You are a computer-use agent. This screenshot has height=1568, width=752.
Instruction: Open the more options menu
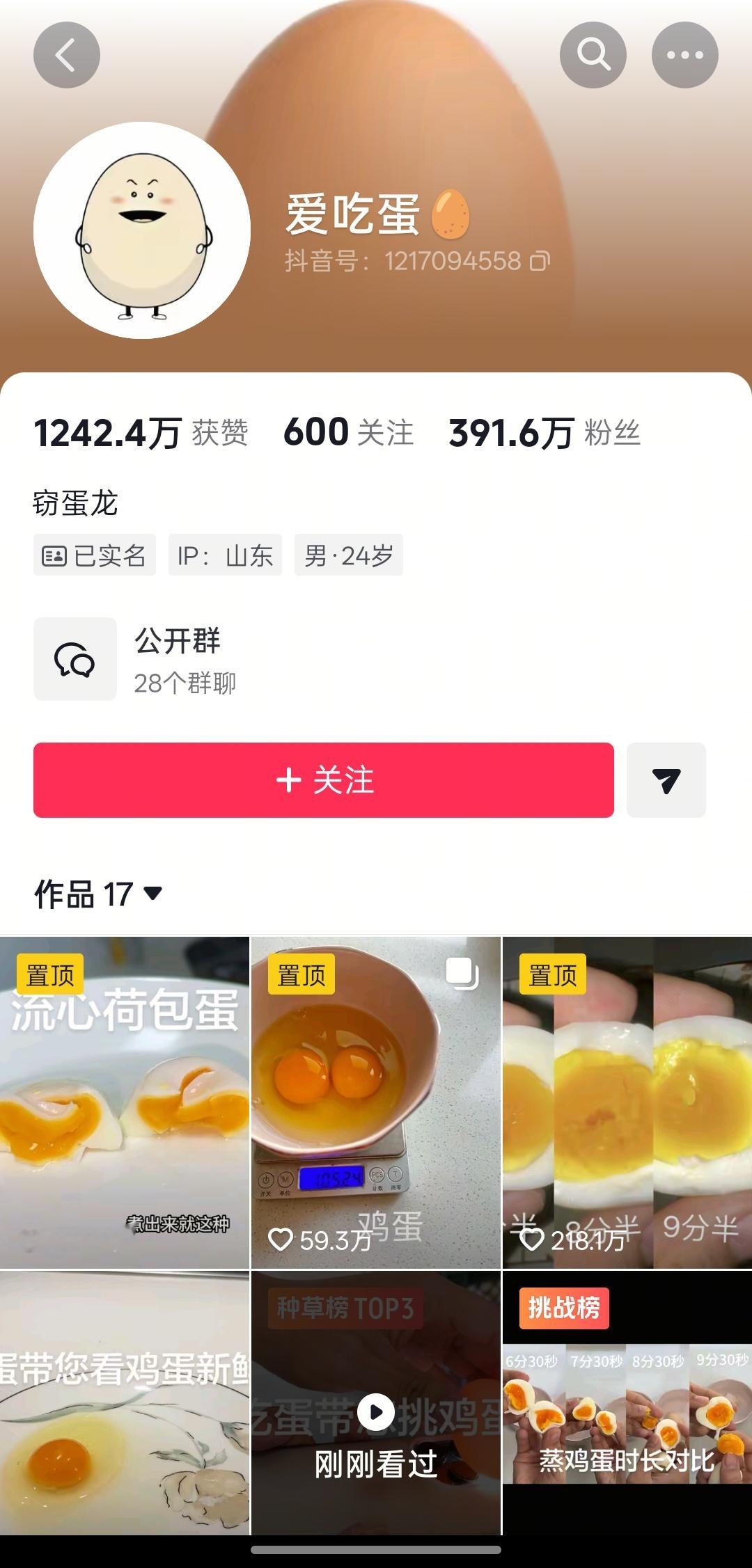tap(685, 55)
